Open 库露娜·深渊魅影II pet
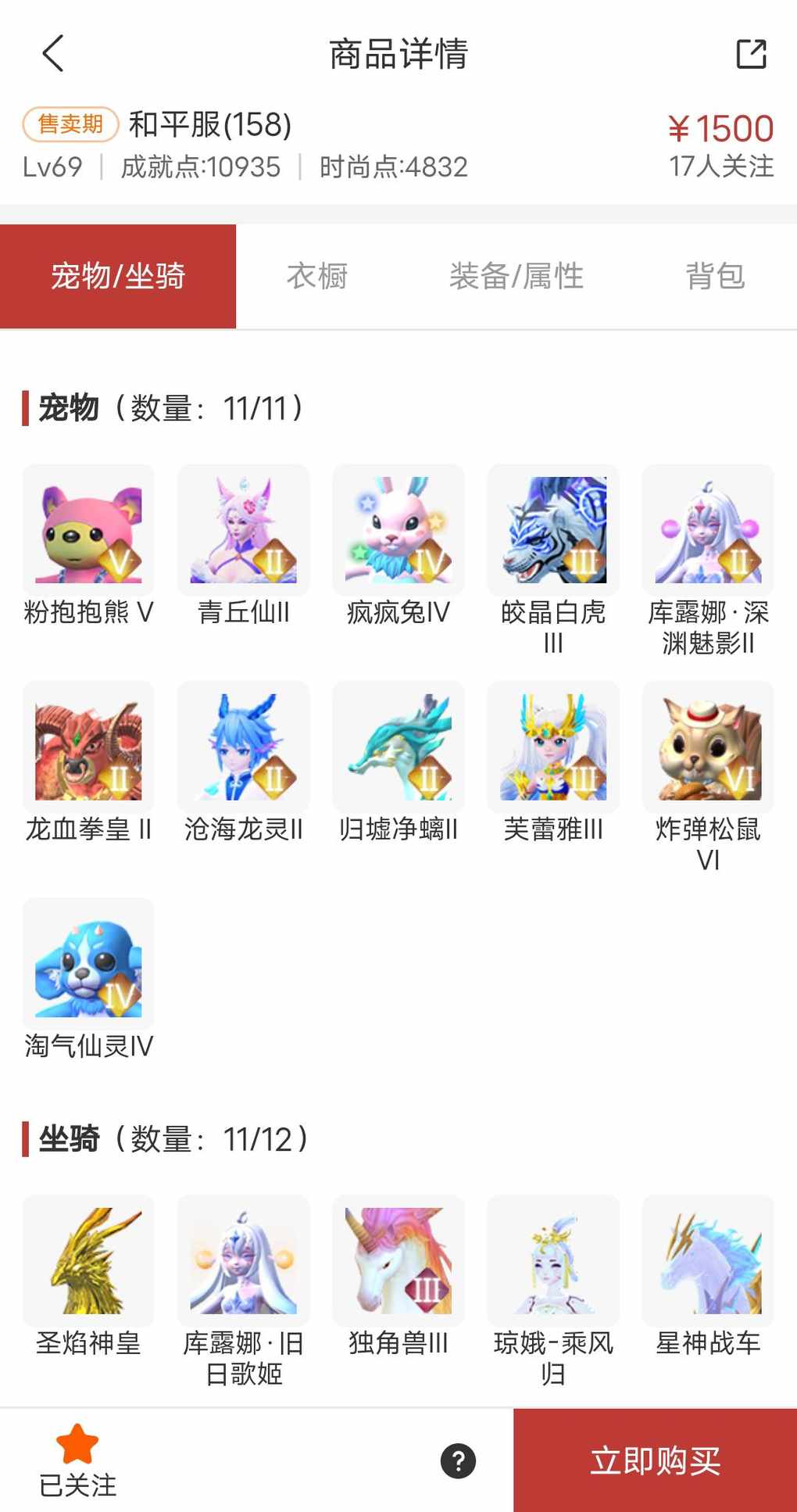 [x=707, y=531]
